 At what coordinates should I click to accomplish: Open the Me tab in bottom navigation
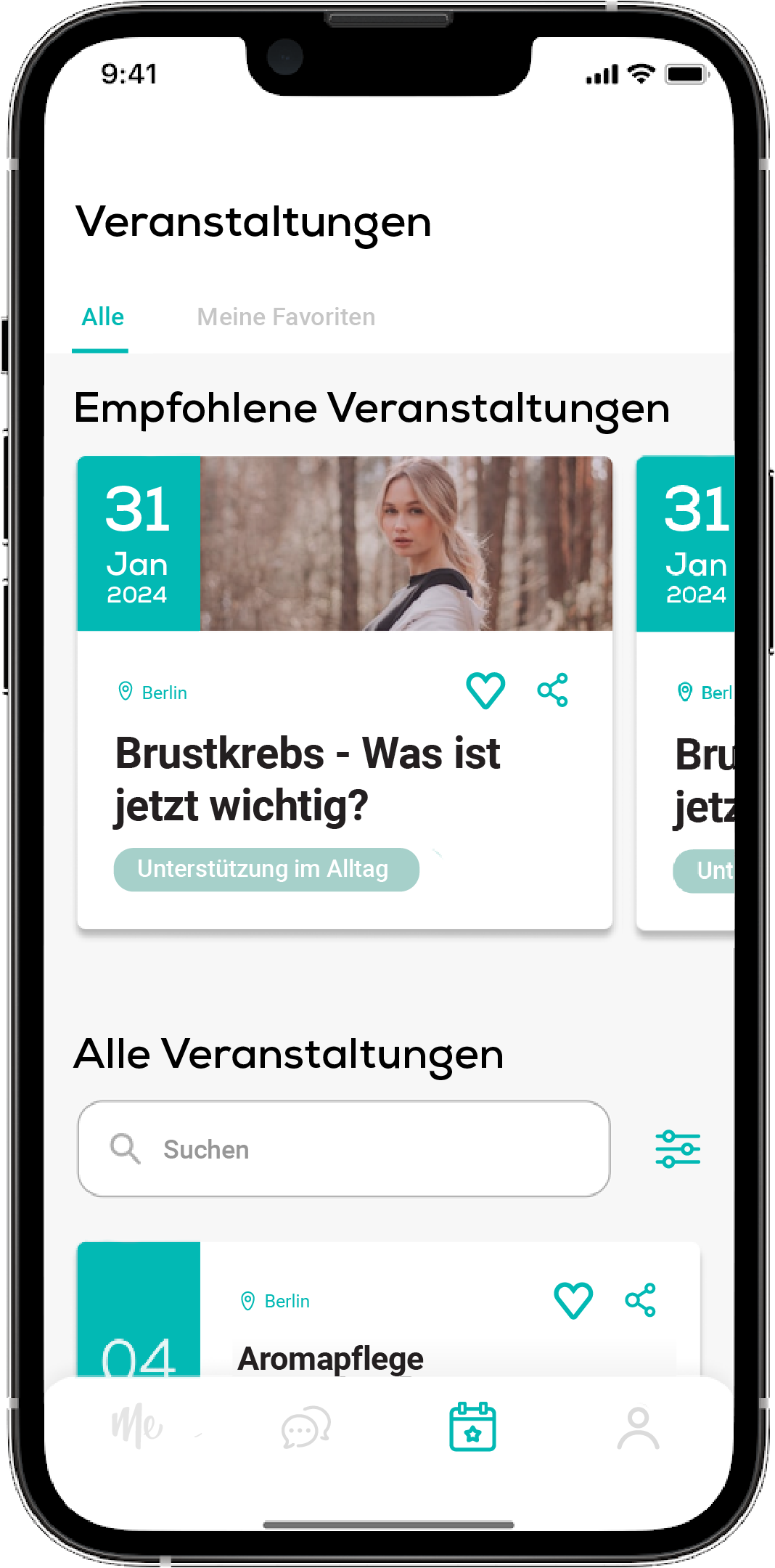click(136, 1426)
